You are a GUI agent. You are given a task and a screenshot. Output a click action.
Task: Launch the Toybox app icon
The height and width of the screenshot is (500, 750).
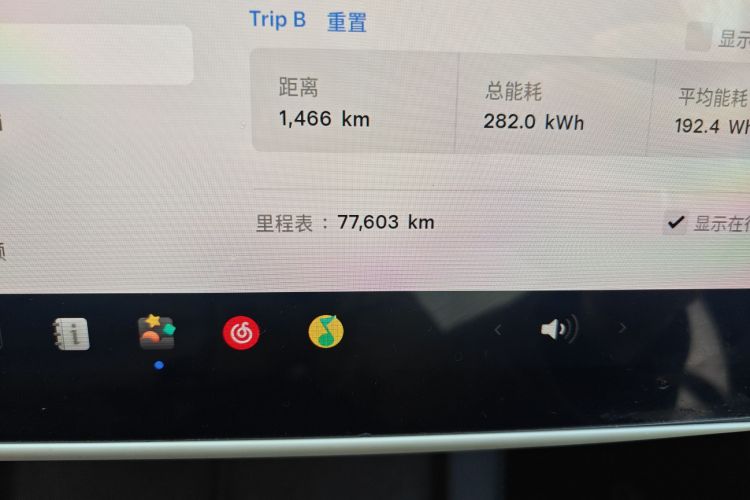(x=157, y=332)
